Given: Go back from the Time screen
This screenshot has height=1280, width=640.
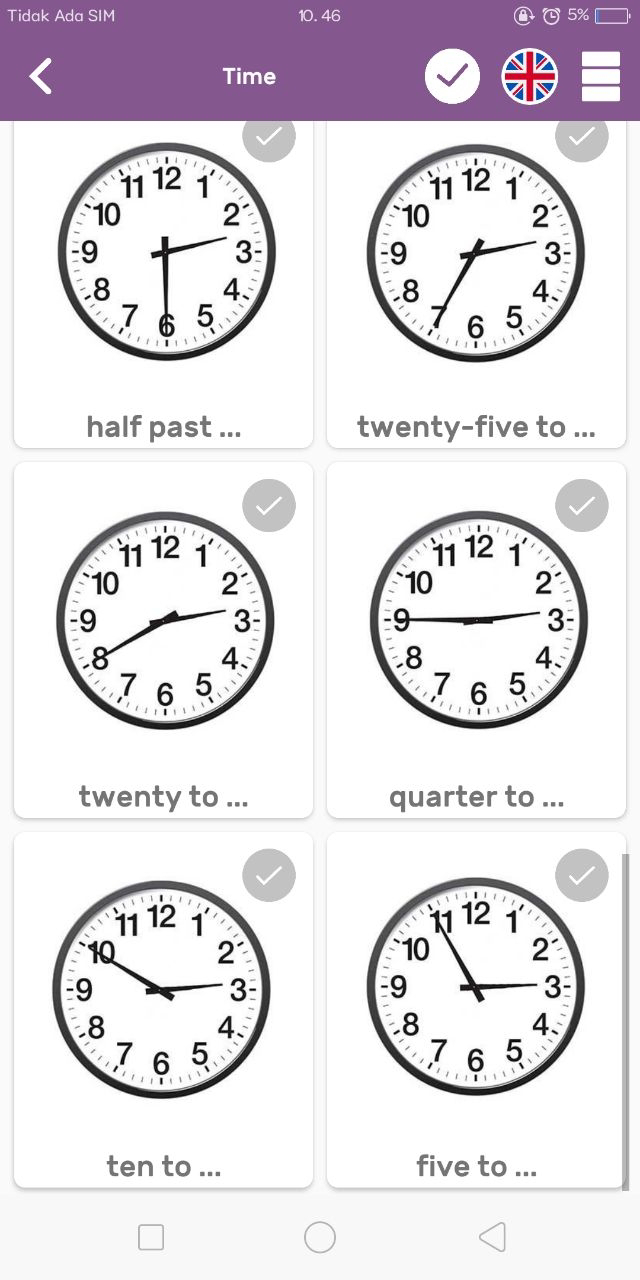Looking at the screenshot, I should pos(40,77).
